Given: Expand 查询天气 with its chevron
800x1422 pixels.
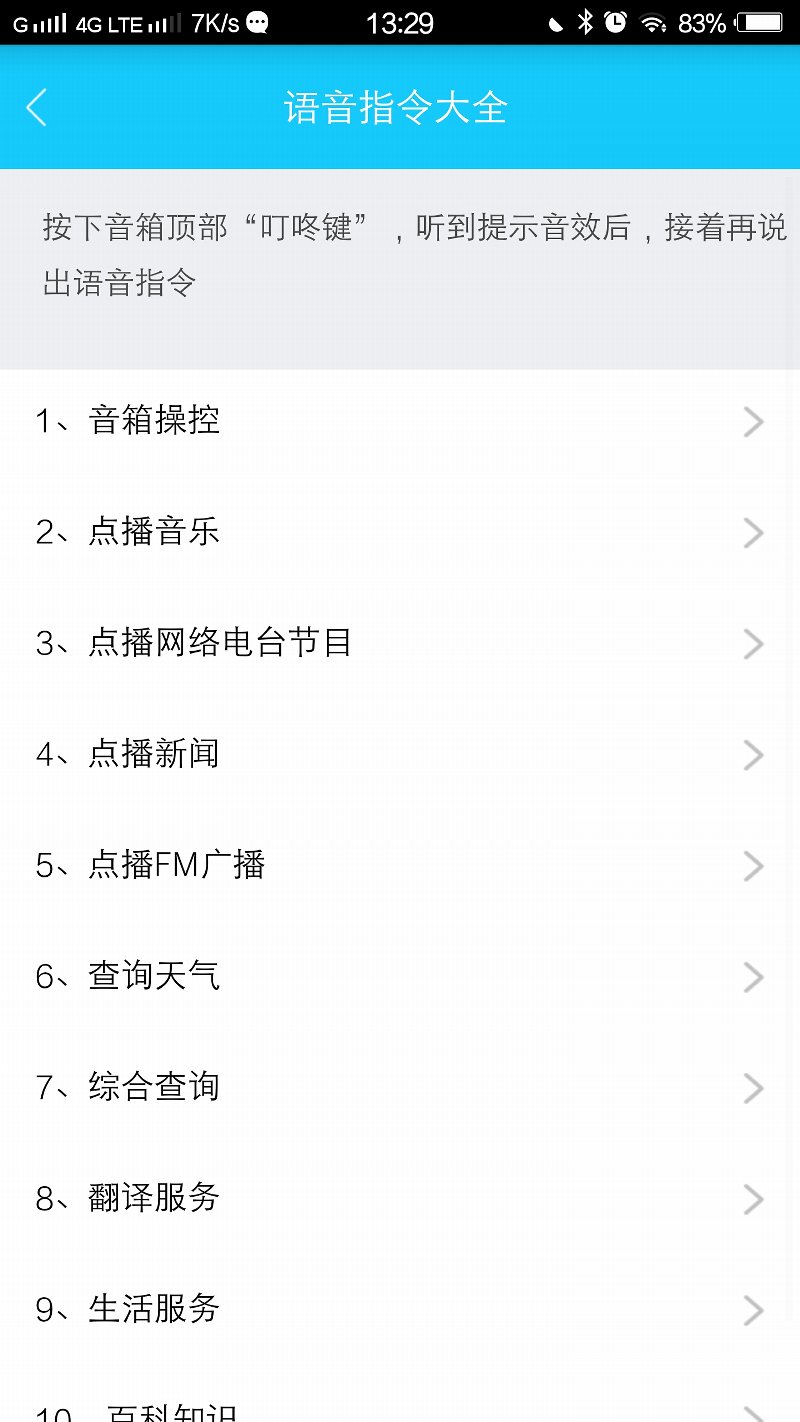Looking at the screenshot, I should tap(753, 976).
